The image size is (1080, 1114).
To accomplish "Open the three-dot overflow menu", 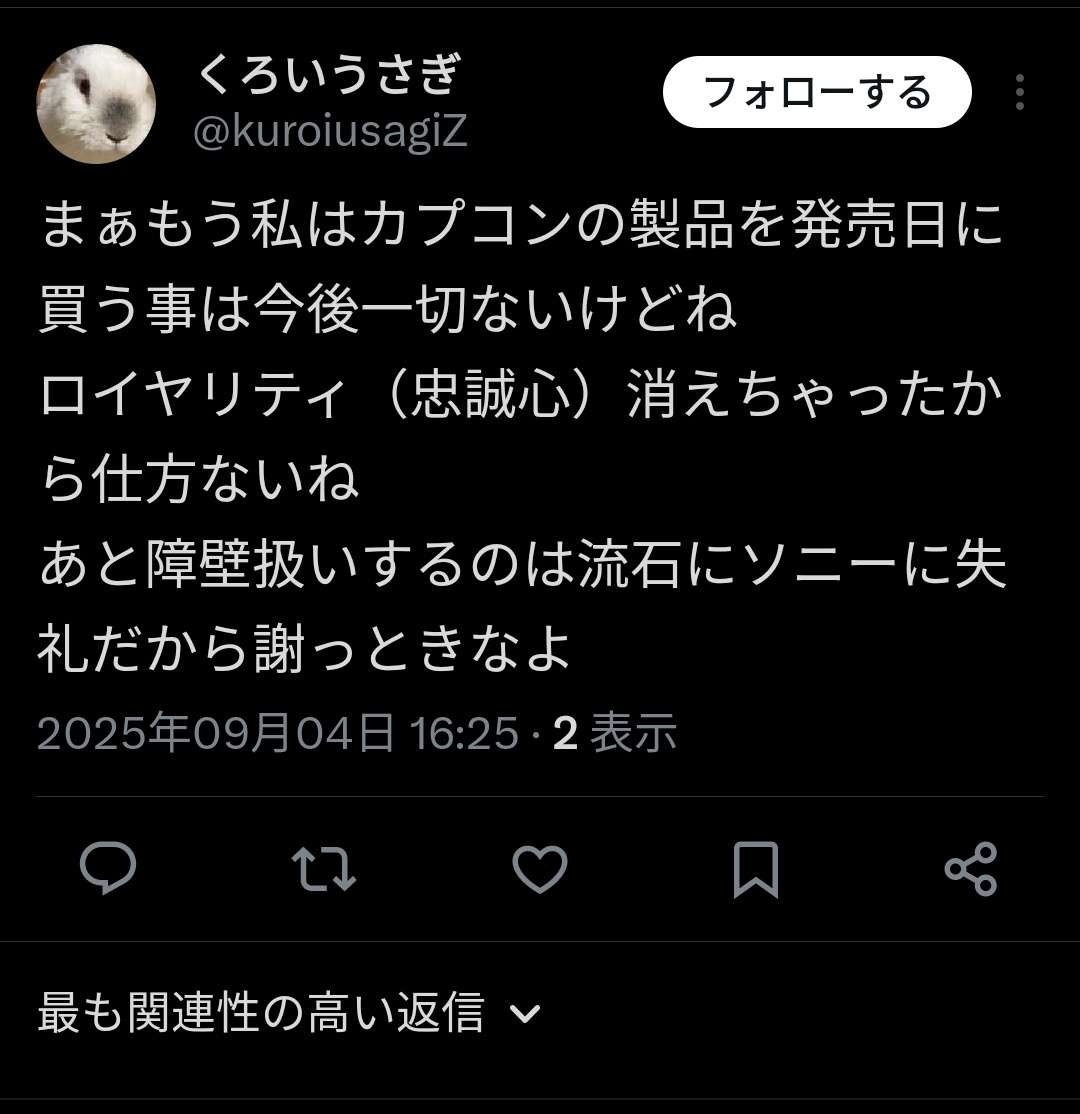I will pyautogui.click(x=1019, y=92).
